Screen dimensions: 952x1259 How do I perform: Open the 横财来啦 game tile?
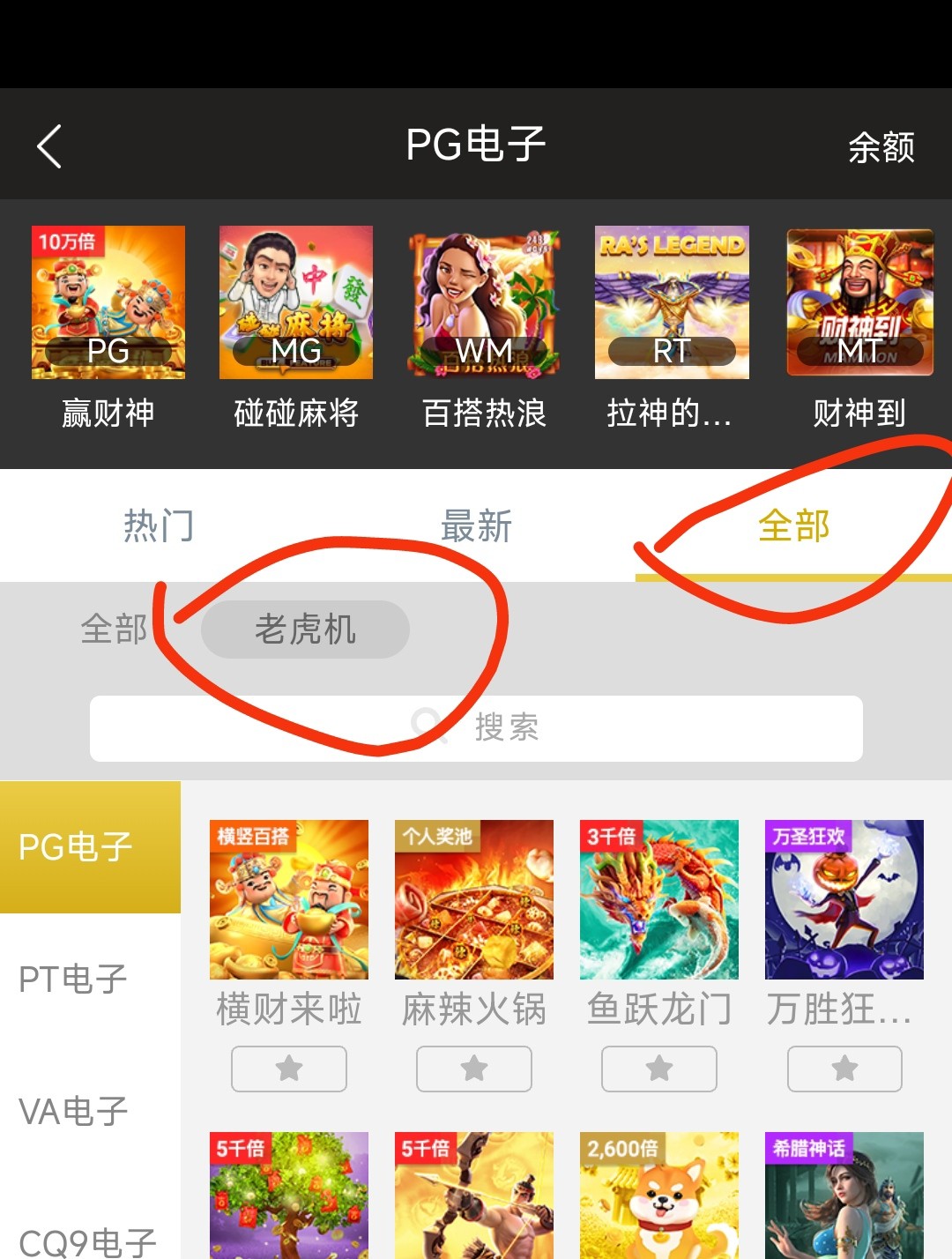[x=289, y=899]
